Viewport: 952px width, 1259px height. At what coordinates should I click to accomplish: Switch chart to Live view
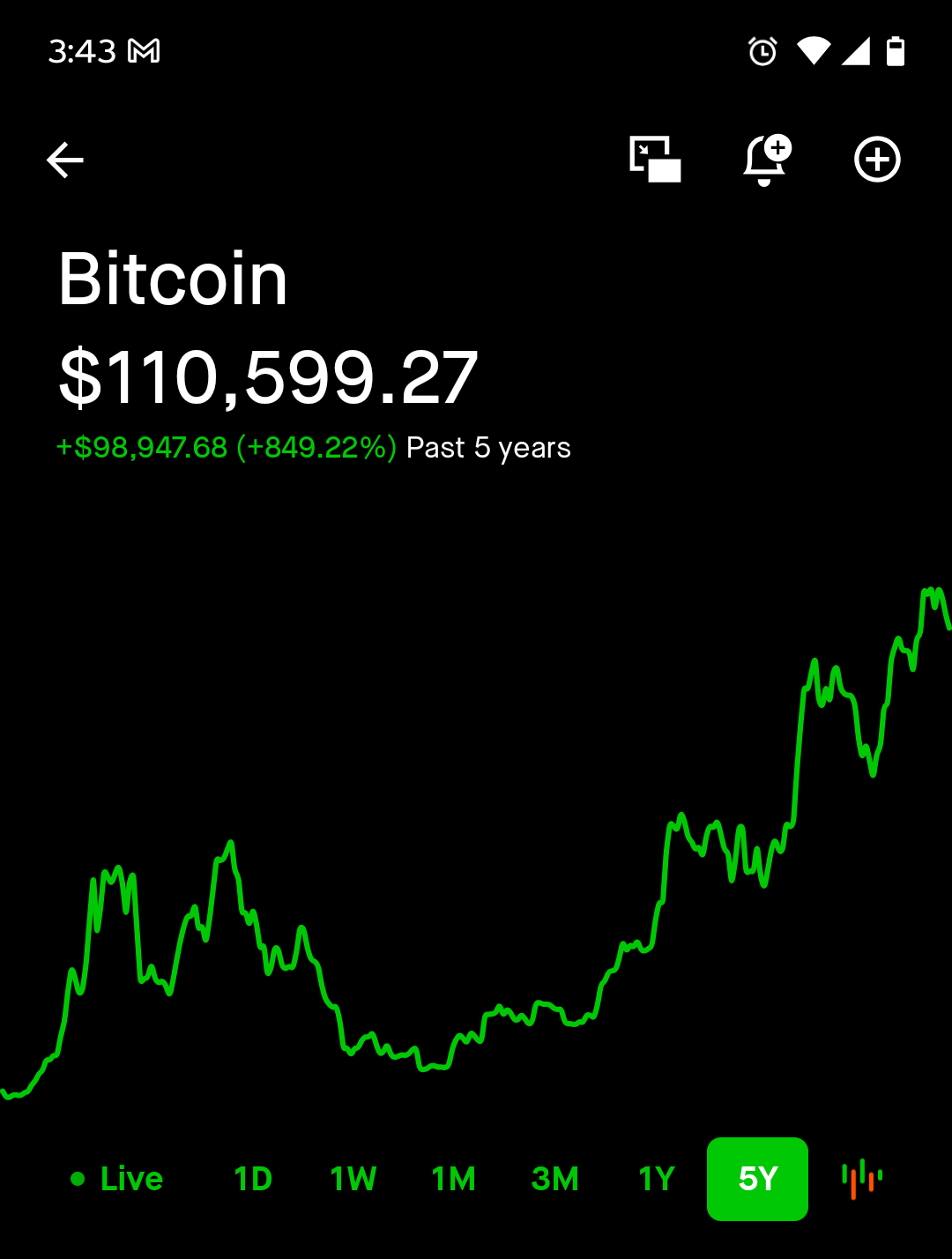117,1179
